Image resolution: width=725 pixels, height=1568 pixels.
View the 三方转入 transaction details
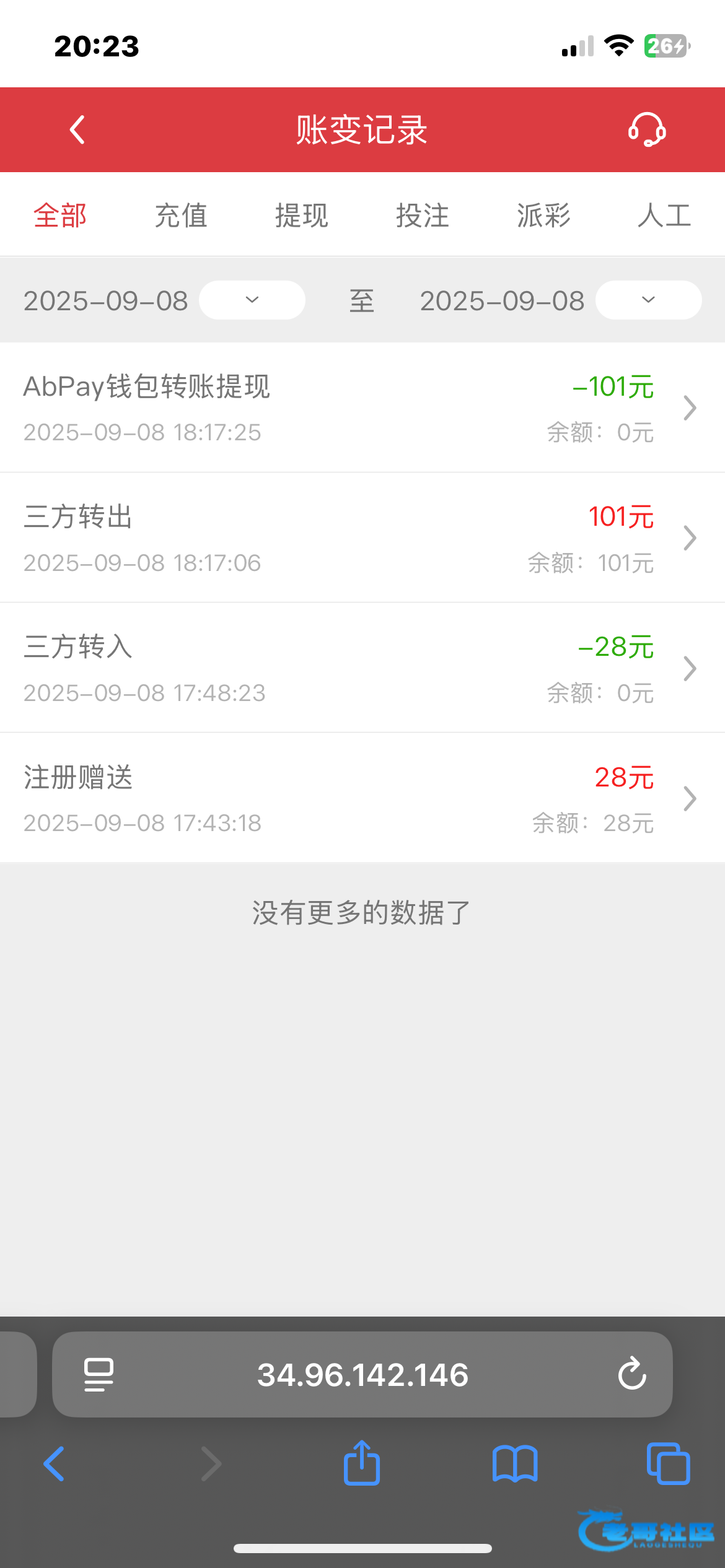[x=362, y=668]
